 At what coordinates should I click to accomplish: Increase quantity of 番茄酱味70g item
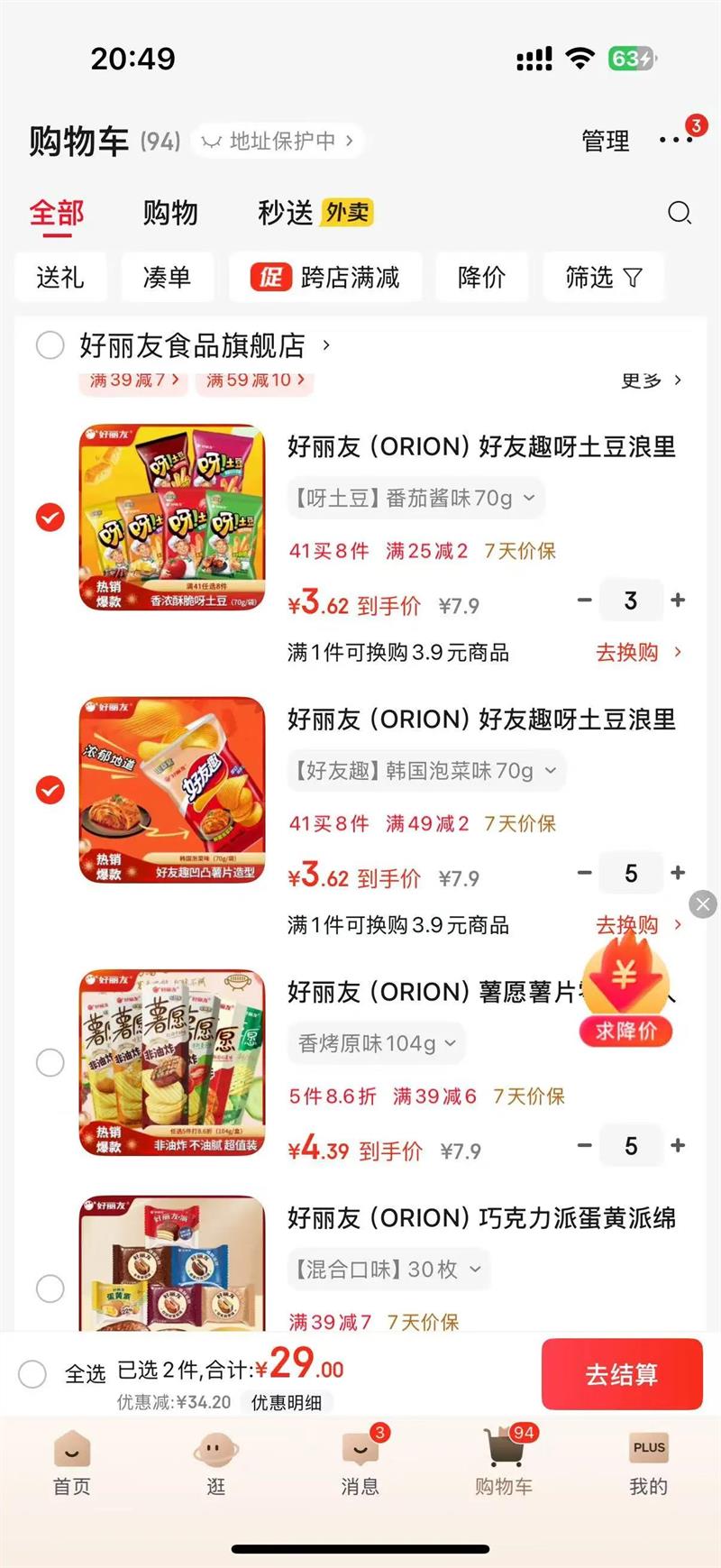(x=679, y=600)
